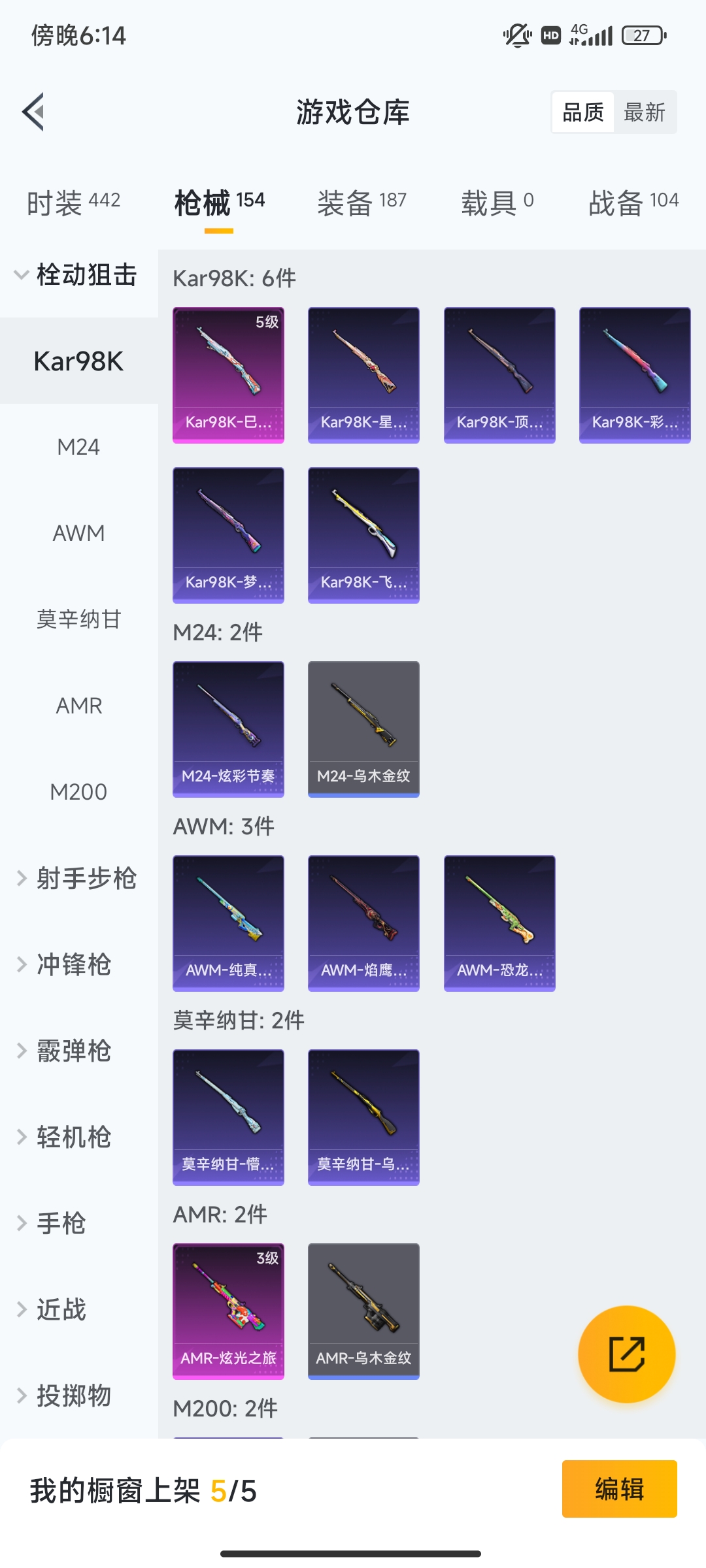View the AMR-乌木金纹 skin

363,1312
